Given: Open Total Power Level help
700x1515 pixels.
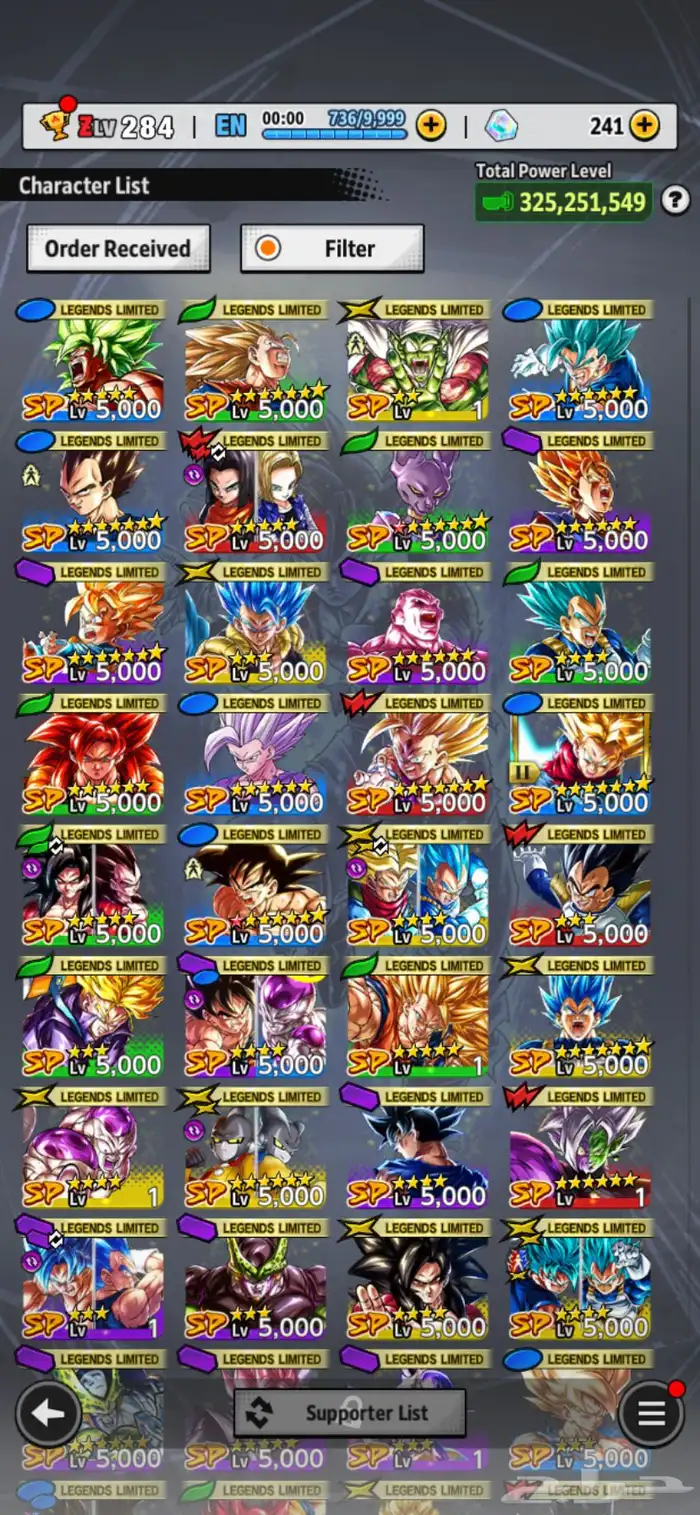Looking at the screenshot, I should click(x=676, y=201).
